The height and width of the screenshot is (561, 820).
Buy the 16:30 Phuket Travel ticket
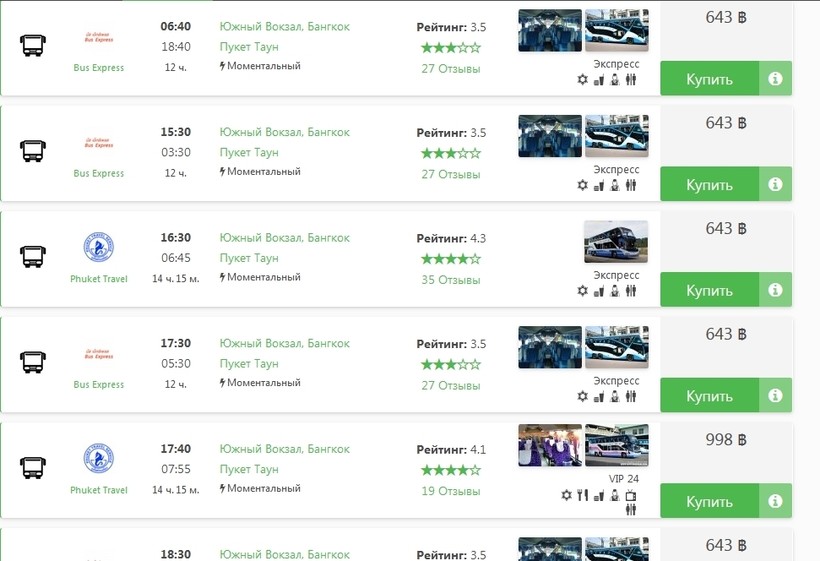tap(710, 290)
